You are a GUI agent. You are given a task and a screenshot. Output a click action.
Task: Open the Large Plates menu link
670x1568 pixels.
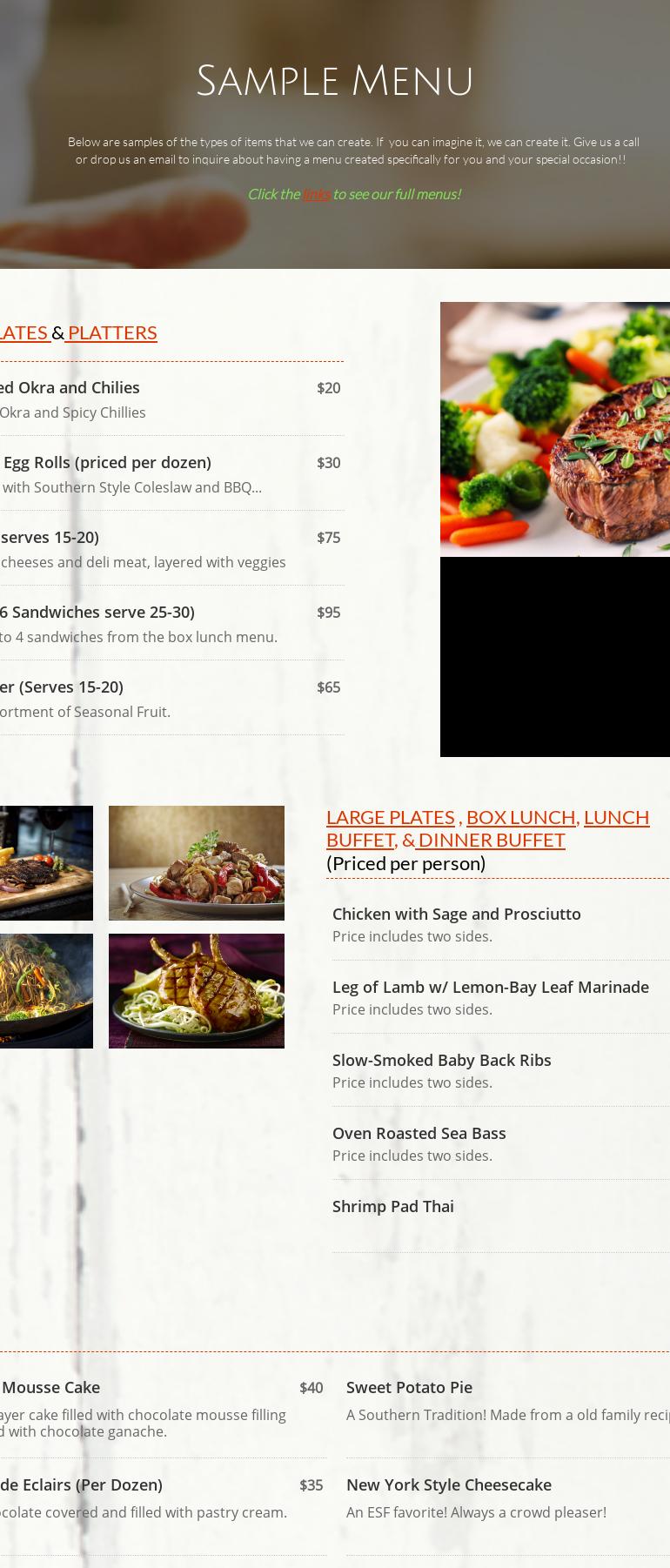[x=390, y=817]
